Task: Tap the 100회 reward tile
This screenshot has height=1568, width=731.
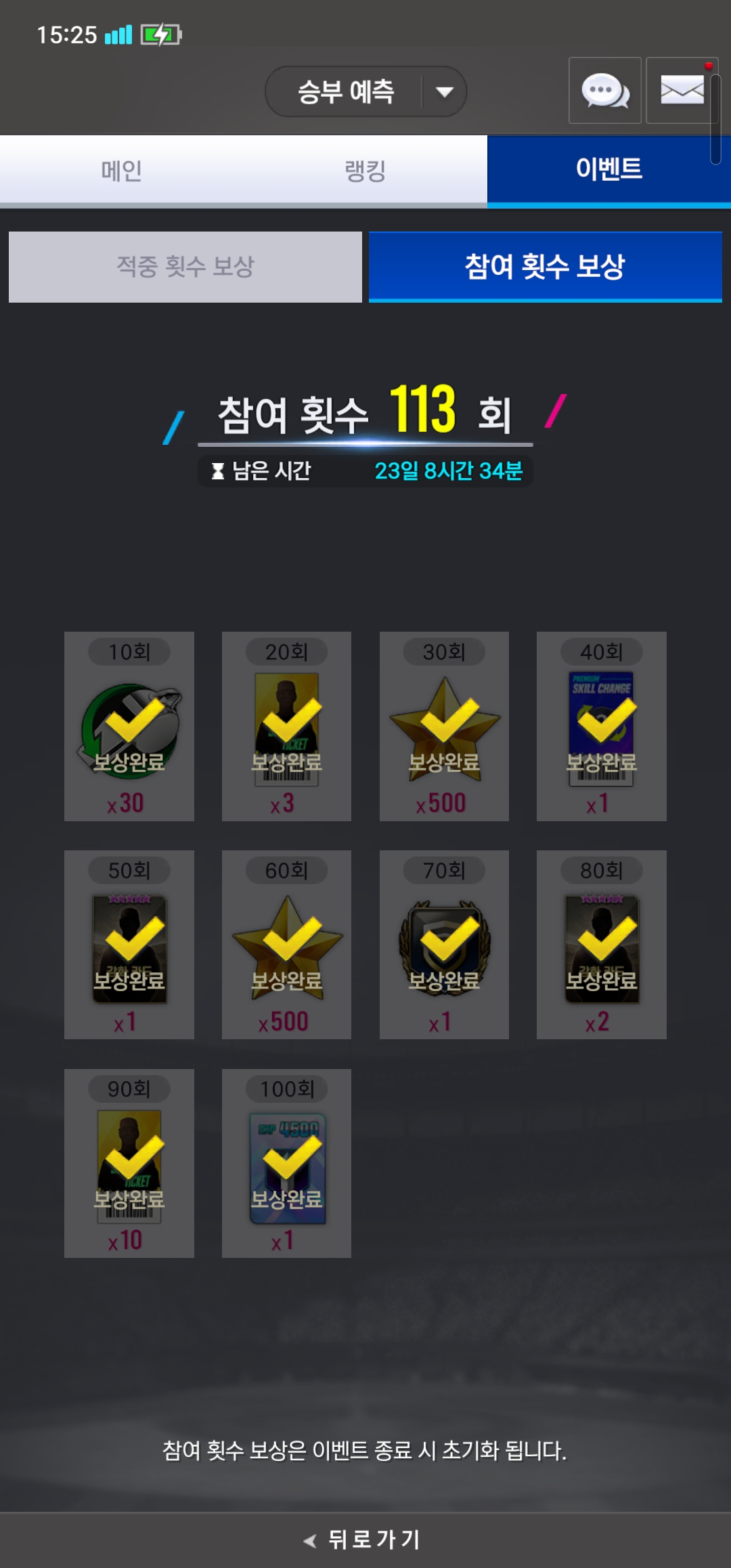Action: point(286,1164)
